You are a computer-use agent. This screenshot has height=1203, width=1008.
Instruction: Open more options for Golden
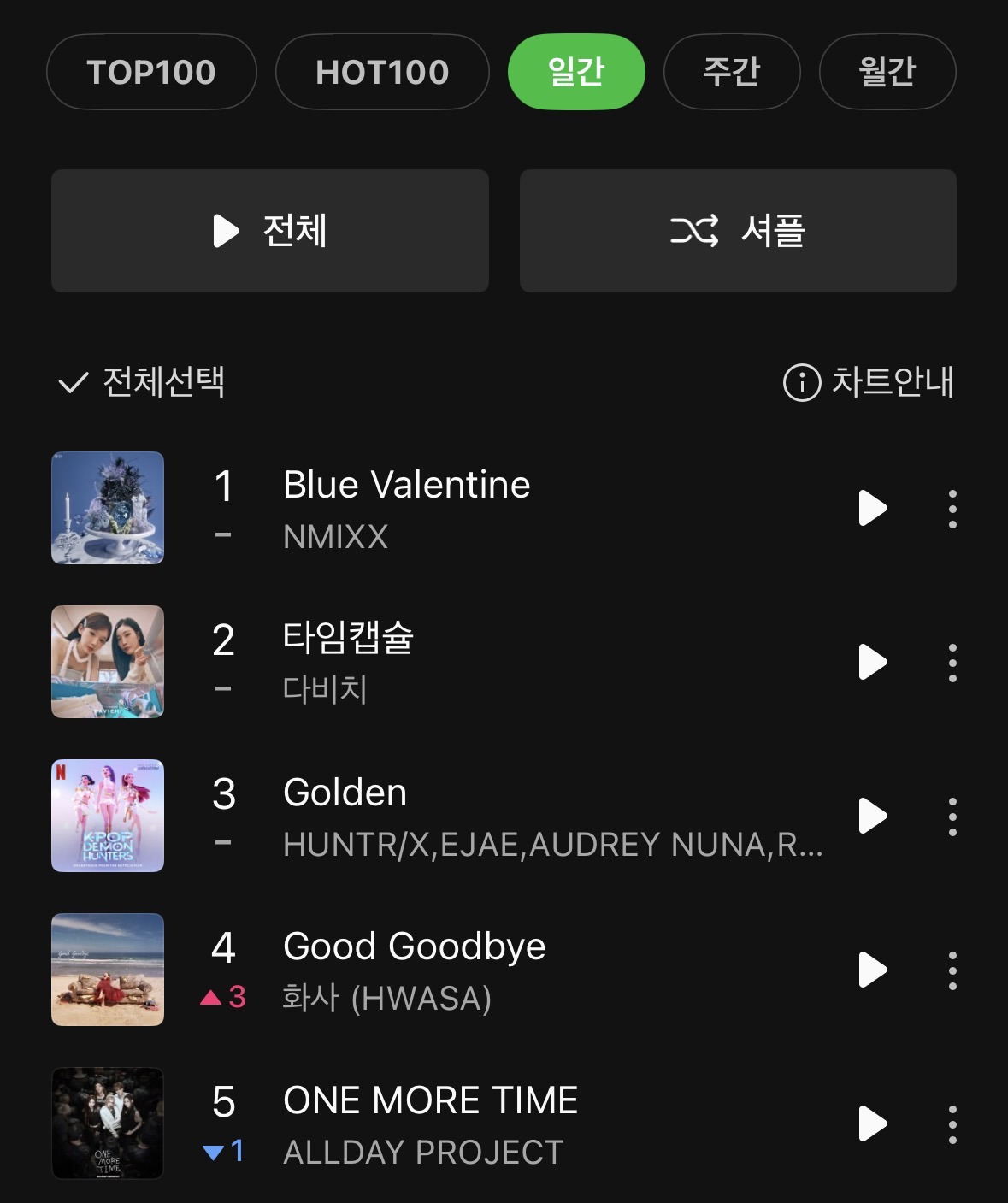click(x=952, y=817)
